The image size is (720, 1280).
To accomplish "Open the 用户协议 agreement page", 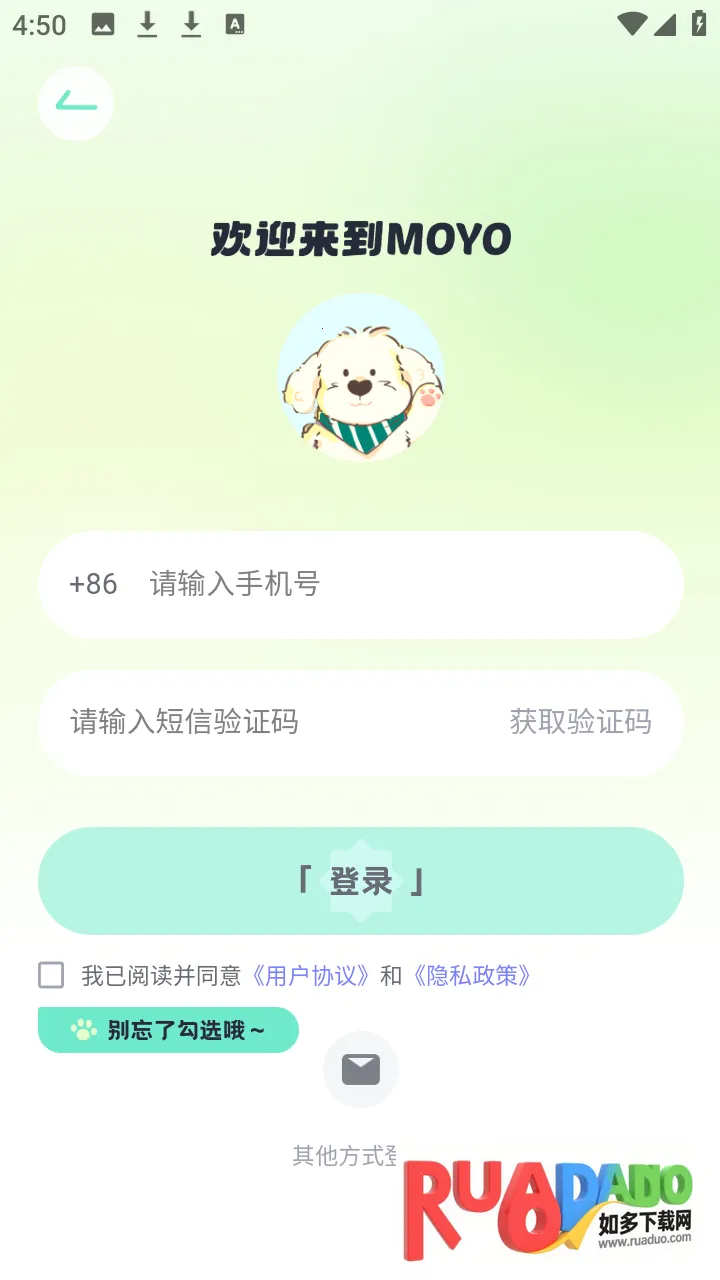I will pos(310,975).
